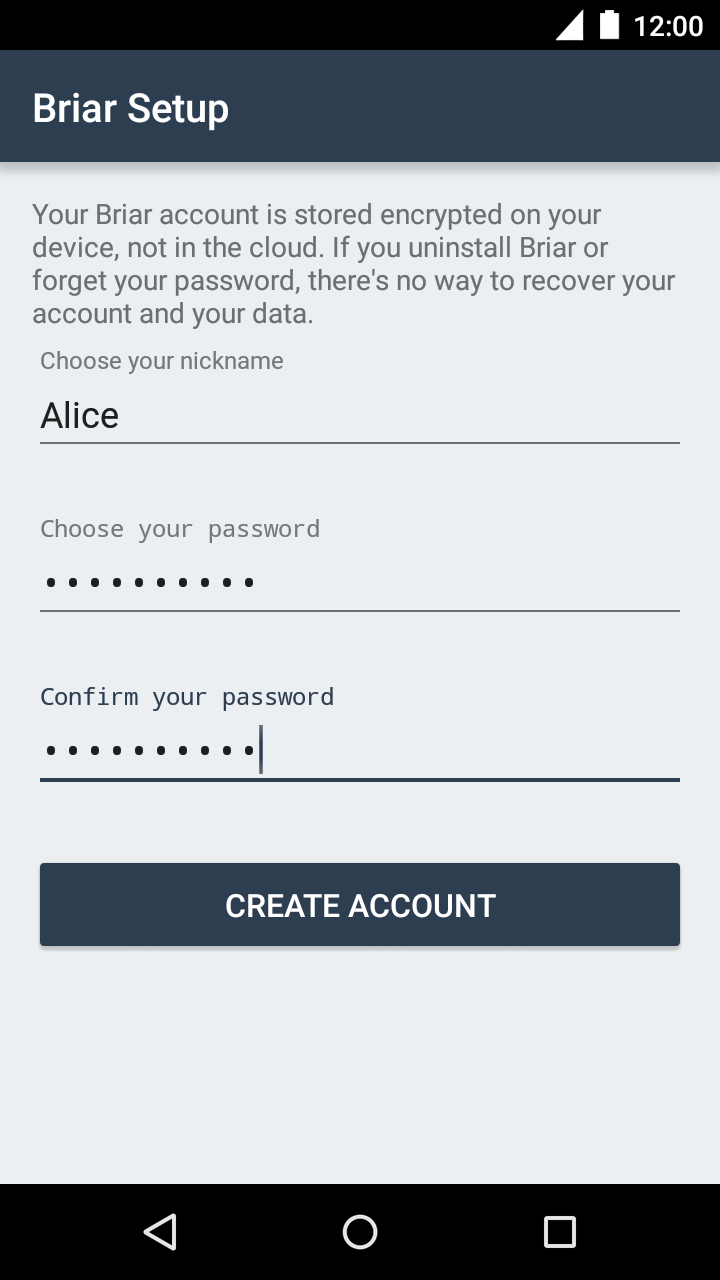Open the recent apps view
This screenshot has width=720, height=1280.
[x=559, y=1232]
